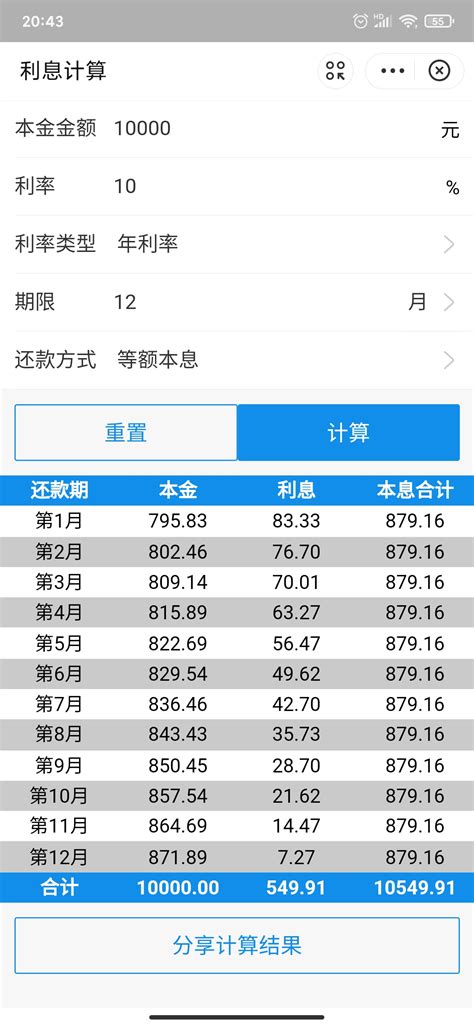The height and width of the screenshot is (1027, 474).
Task: Tap the 重置 button
Action: tap(126, 432)
